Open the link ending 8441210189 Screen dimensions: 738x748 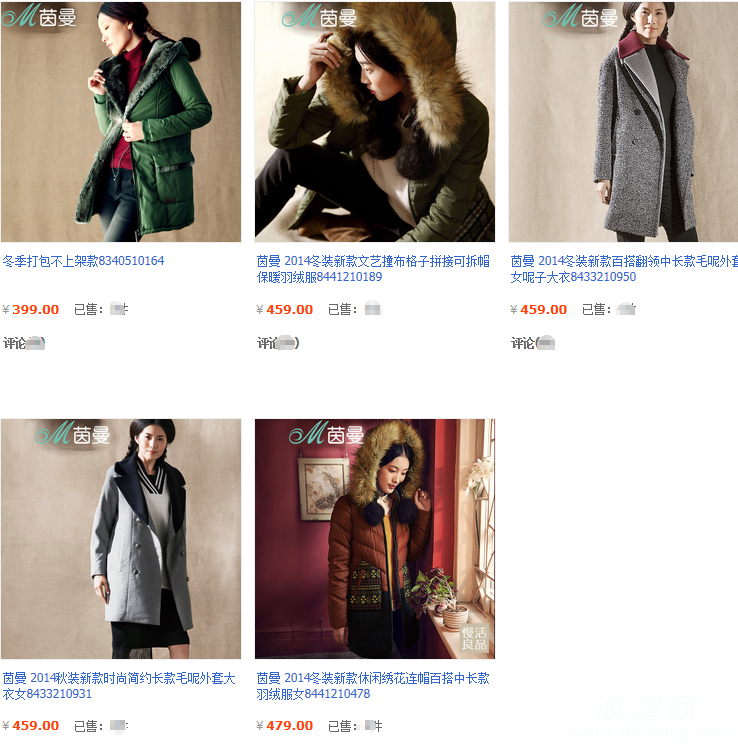(373, 269)
